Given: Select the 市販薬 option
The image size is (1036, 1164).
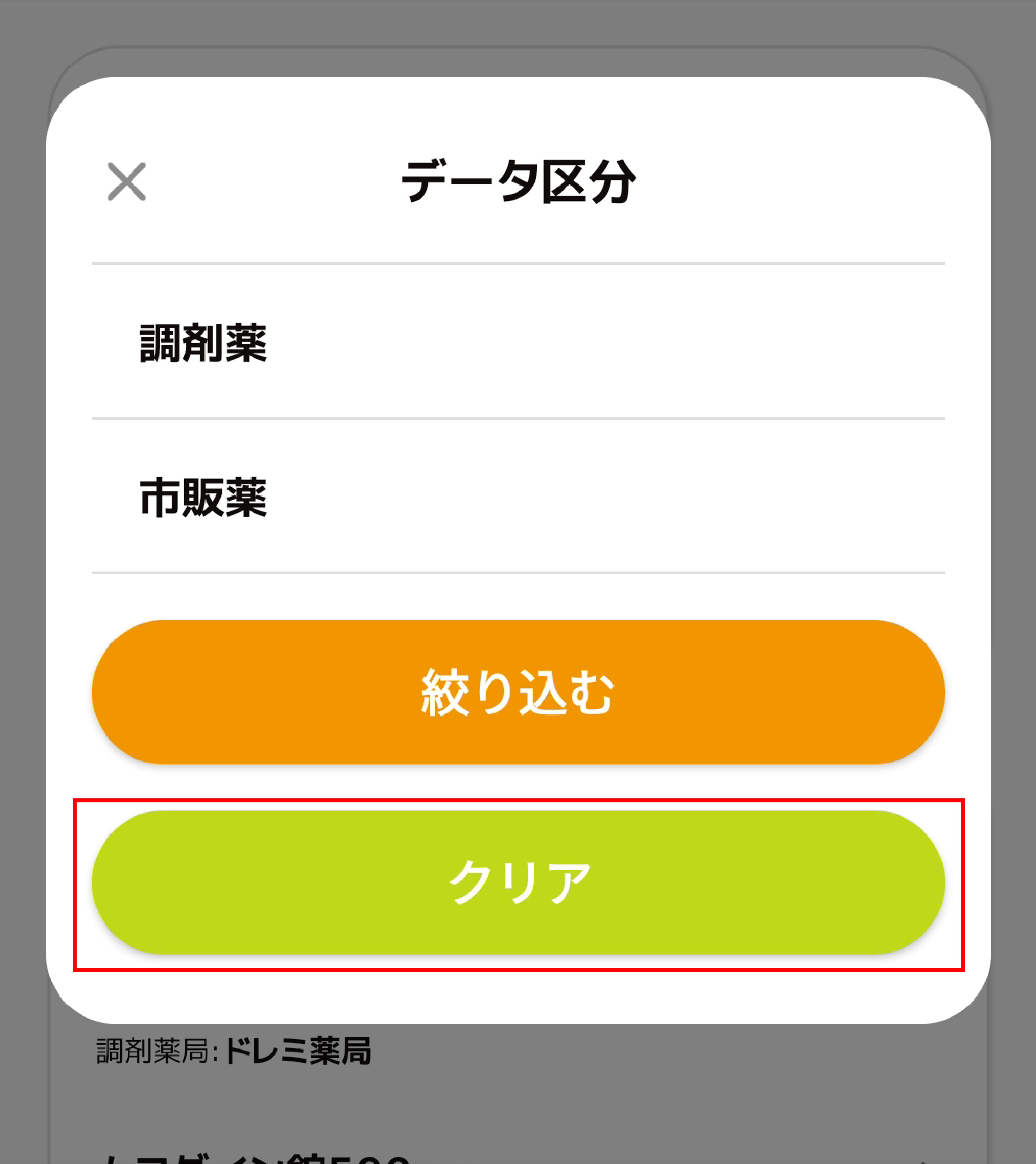Looking at the screenshot, I should [203, 497].
